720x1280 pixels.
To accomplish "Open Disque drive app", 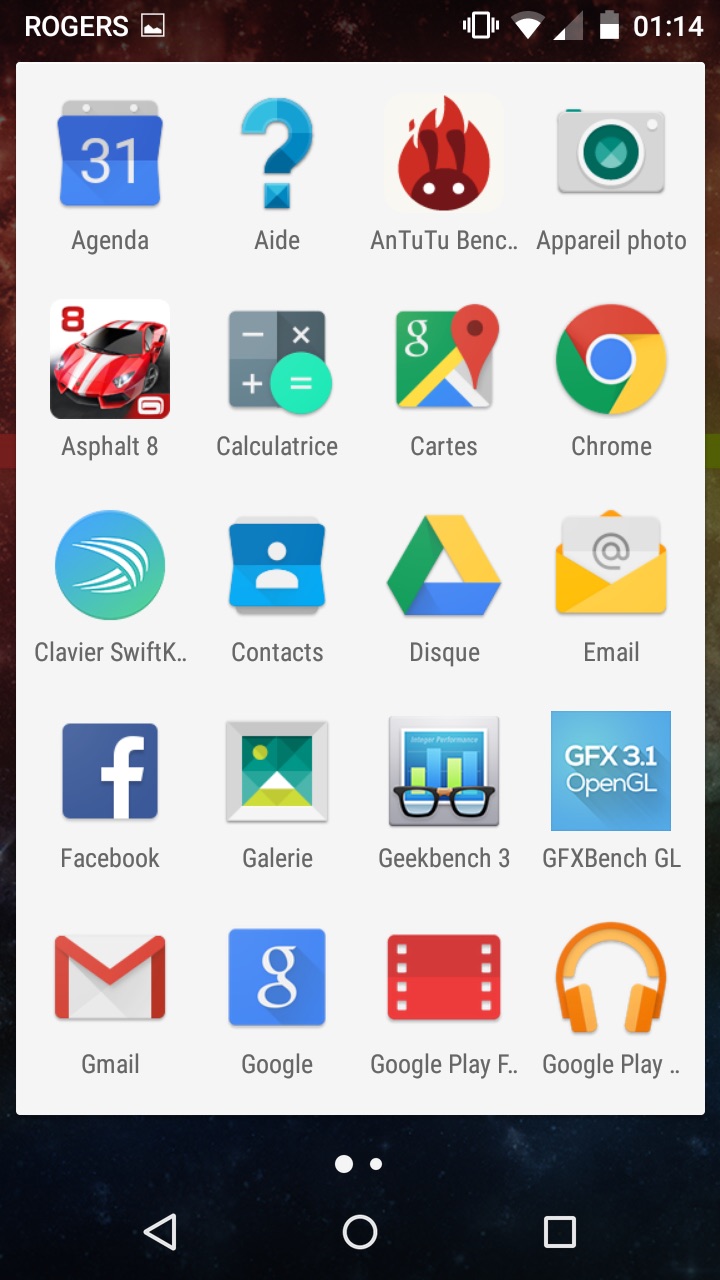I will 444,566.
